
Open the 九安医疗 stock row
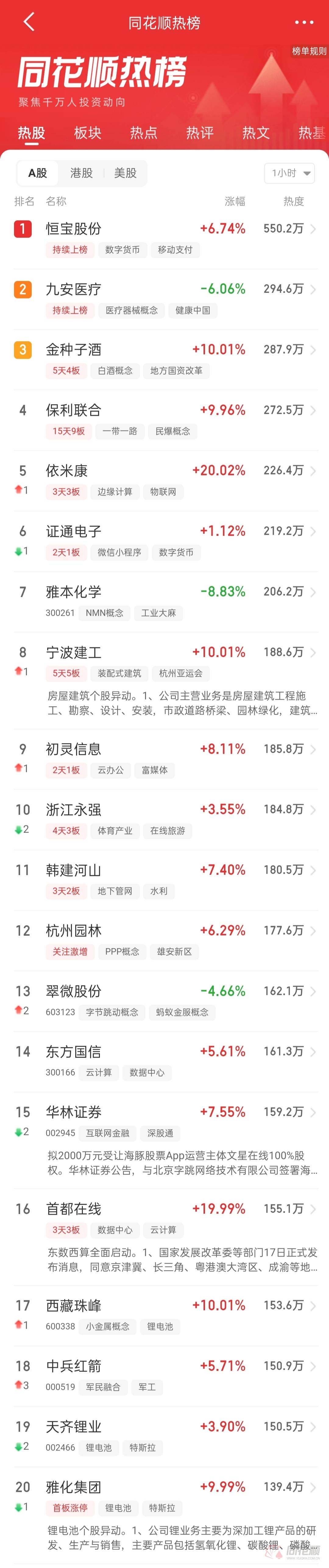click(164, 289)
